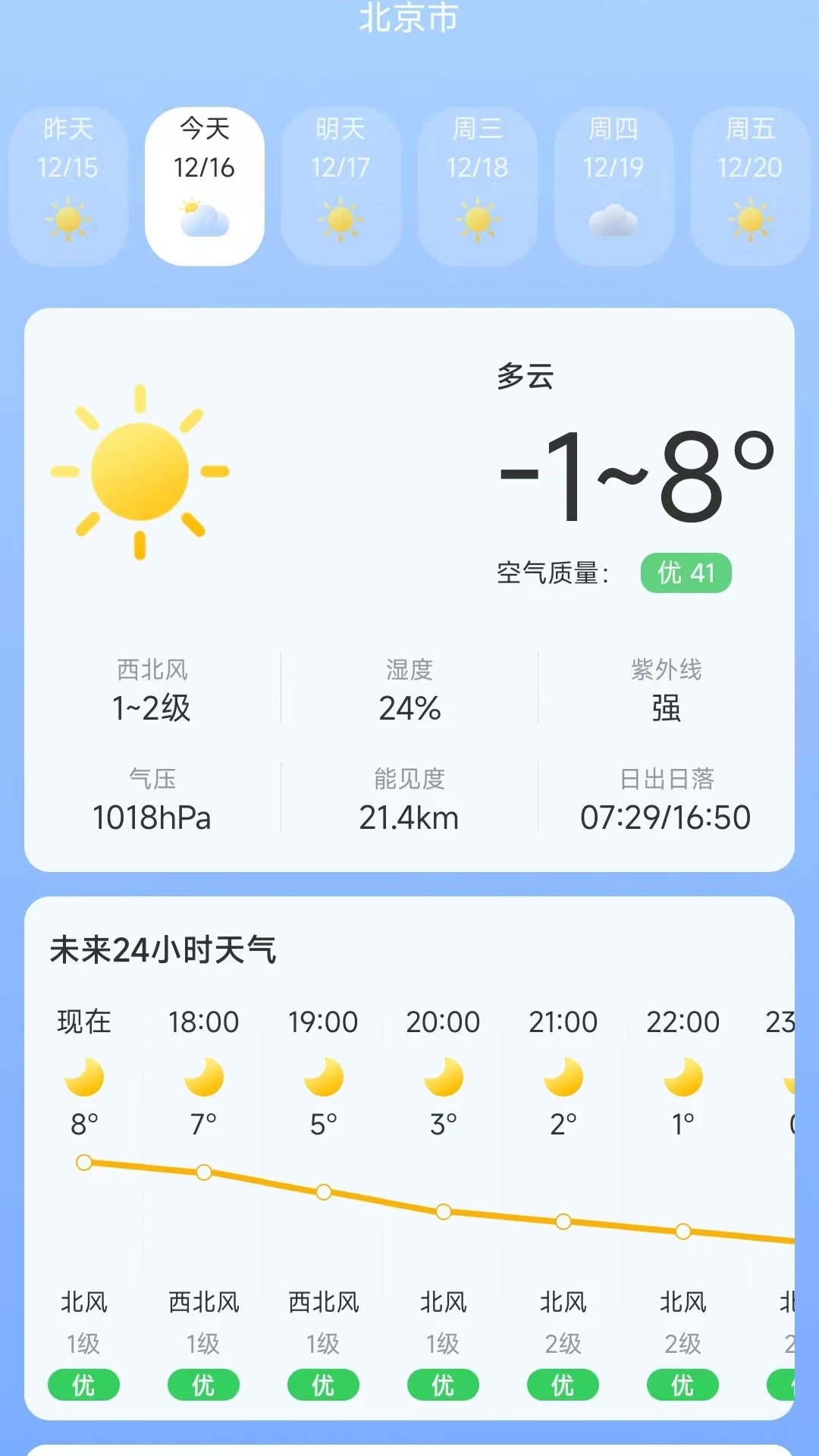Tap the sun icon for 周三 12/18
This screenshot has height=1456, width=819.
[x=478, y=221]
